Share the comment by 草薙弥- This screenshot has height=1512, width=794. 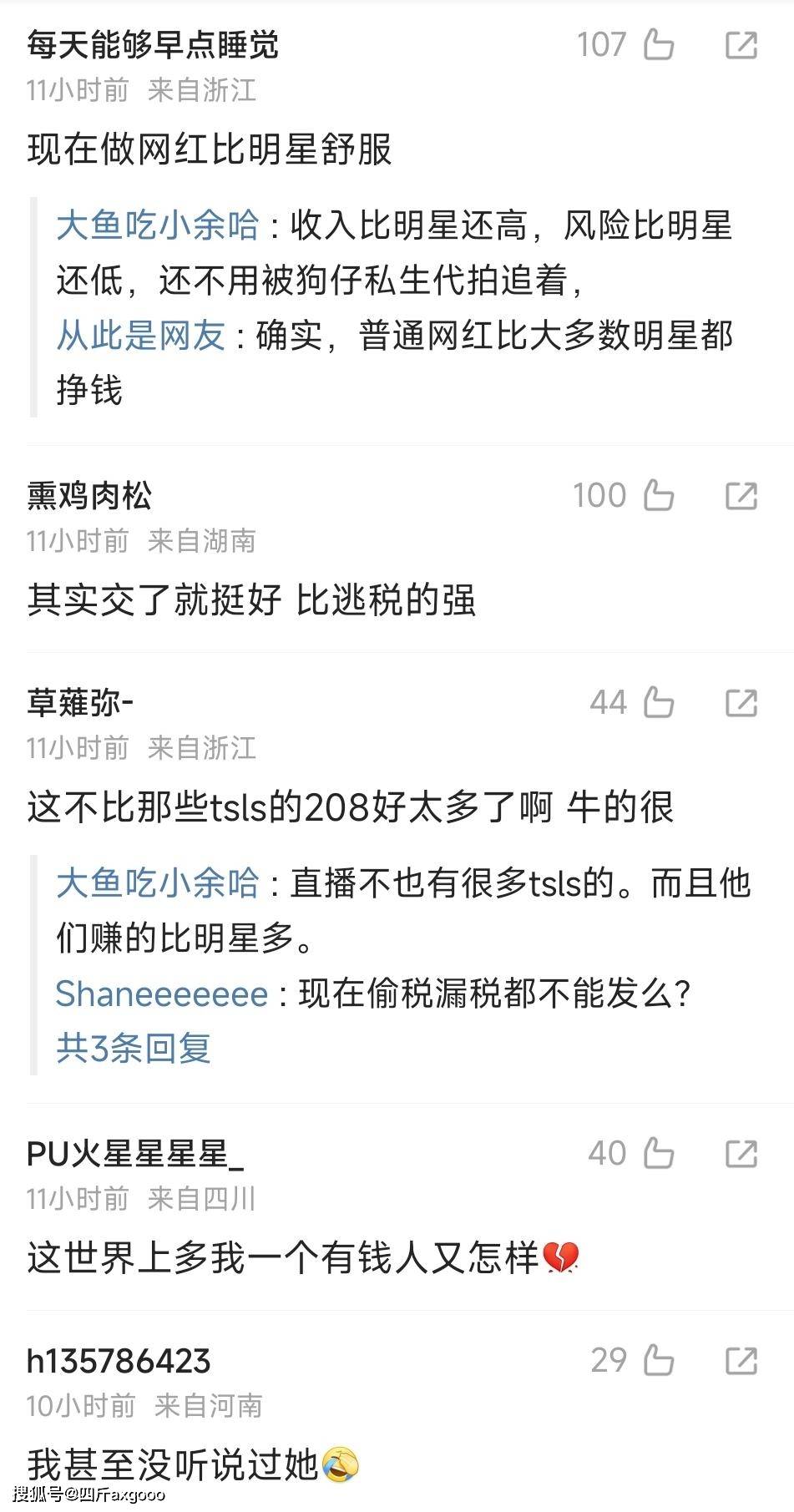coord(741,703)
